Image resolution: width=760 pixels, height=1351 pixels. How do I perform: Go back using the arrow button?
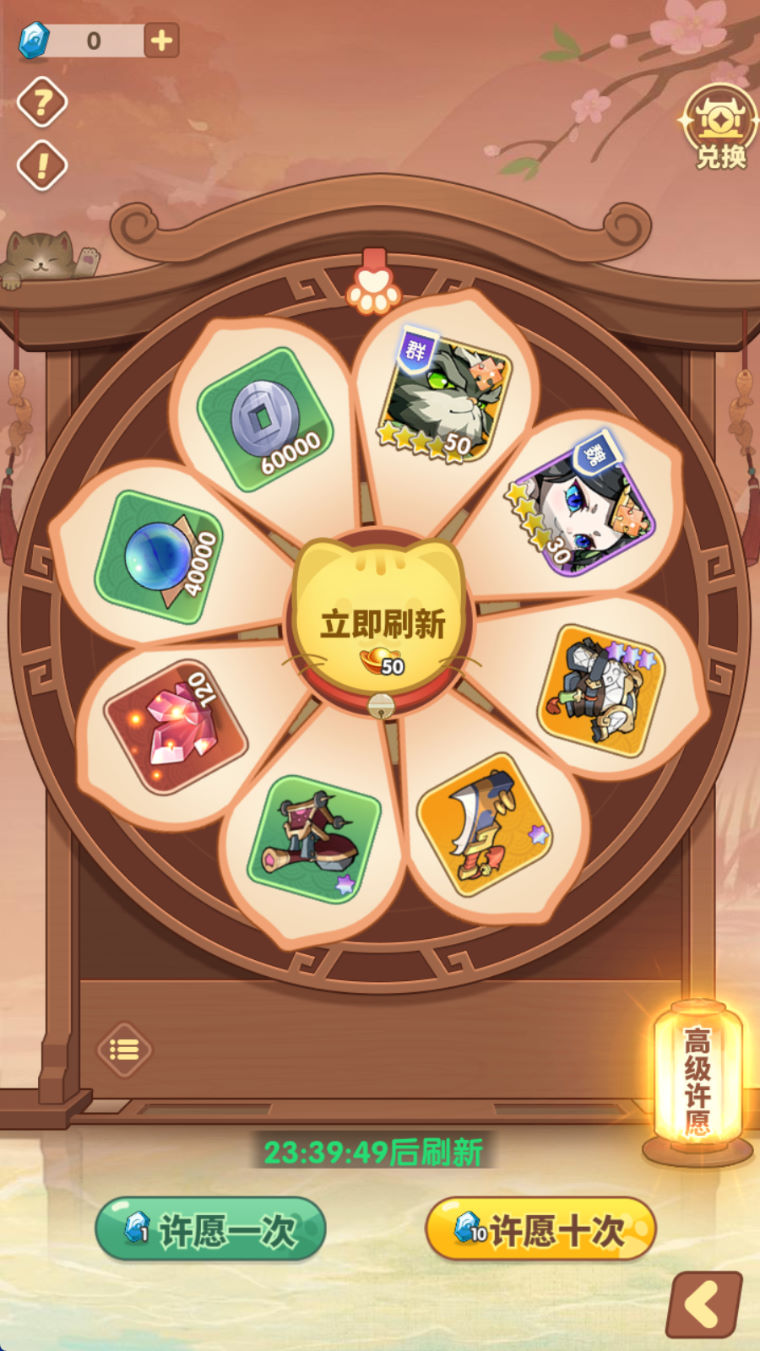704,1305
